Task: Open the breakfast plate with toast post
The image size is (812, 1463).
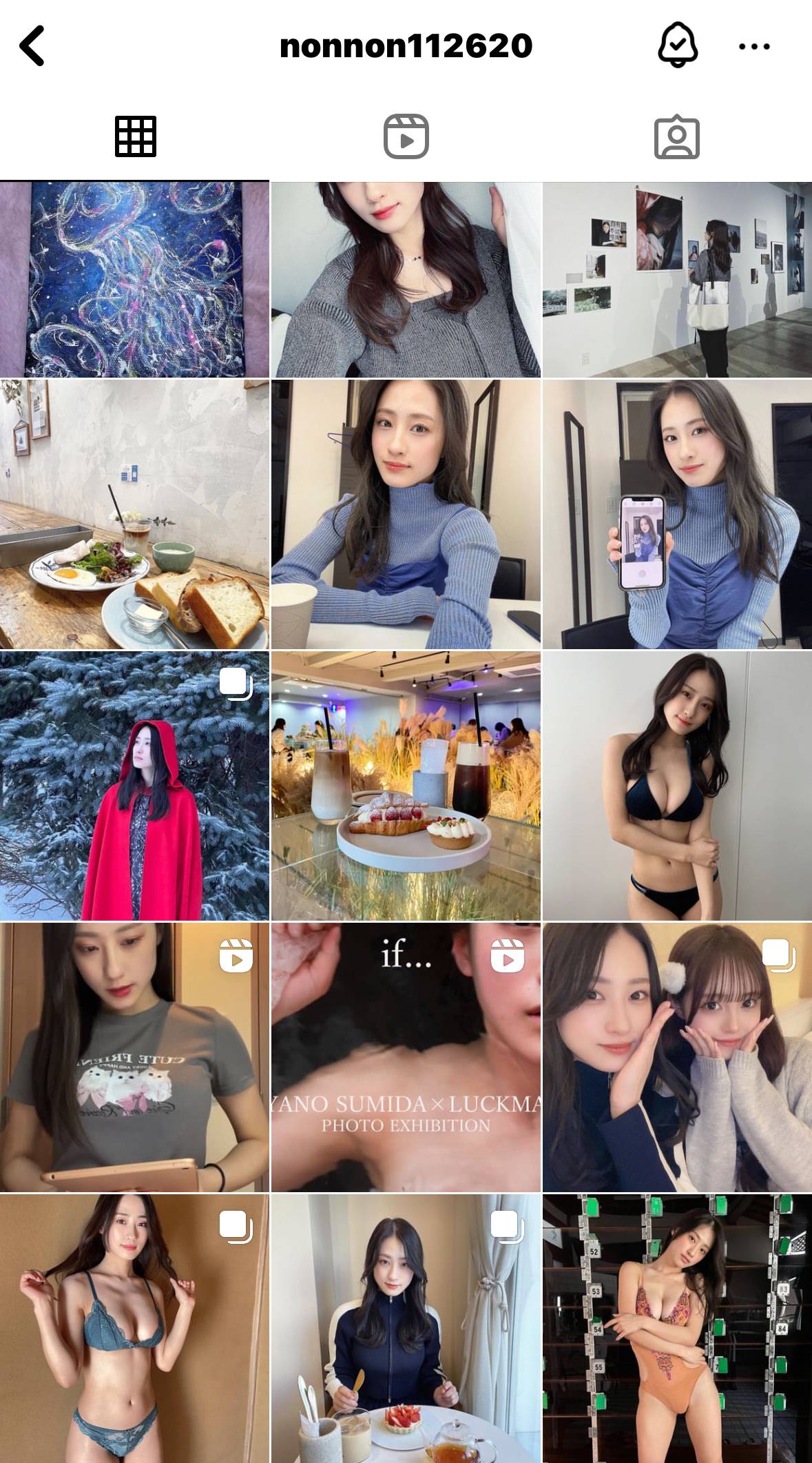Action: (134, 514)
